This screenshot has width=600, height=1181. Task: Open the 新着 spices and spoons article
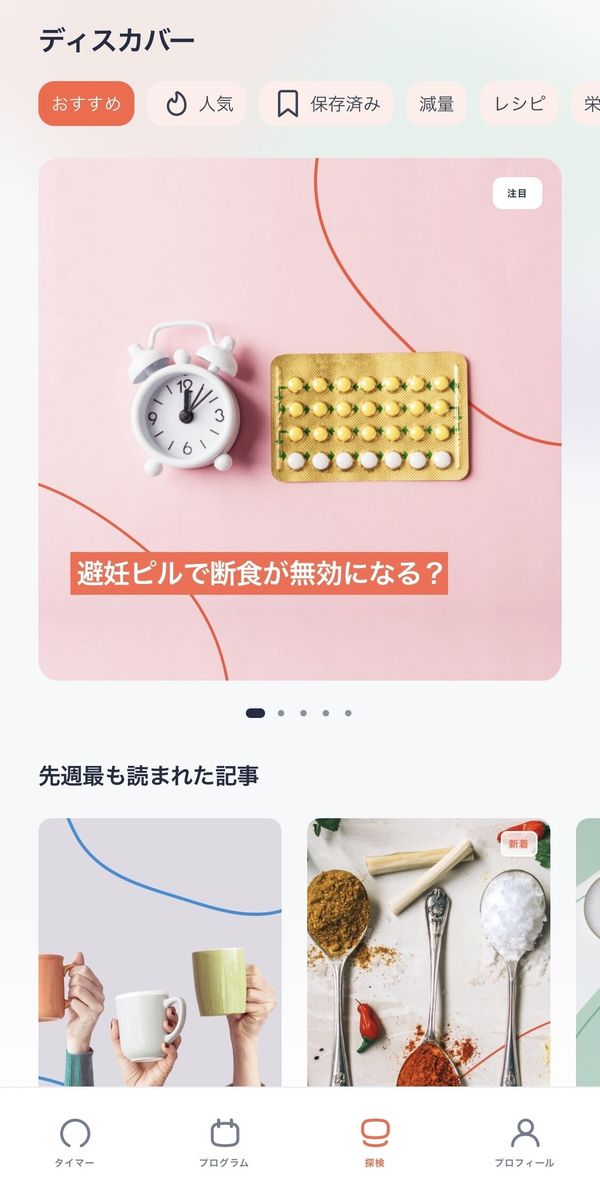(x=428, y=952)
